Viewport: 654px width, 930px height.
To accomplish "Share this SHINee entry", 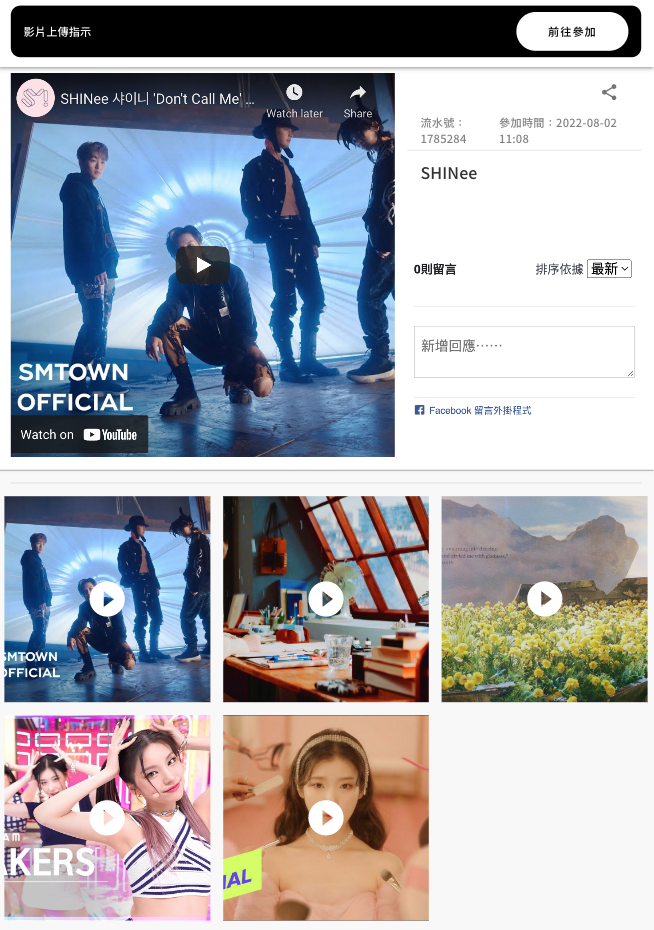I will [x=609, y=93].
